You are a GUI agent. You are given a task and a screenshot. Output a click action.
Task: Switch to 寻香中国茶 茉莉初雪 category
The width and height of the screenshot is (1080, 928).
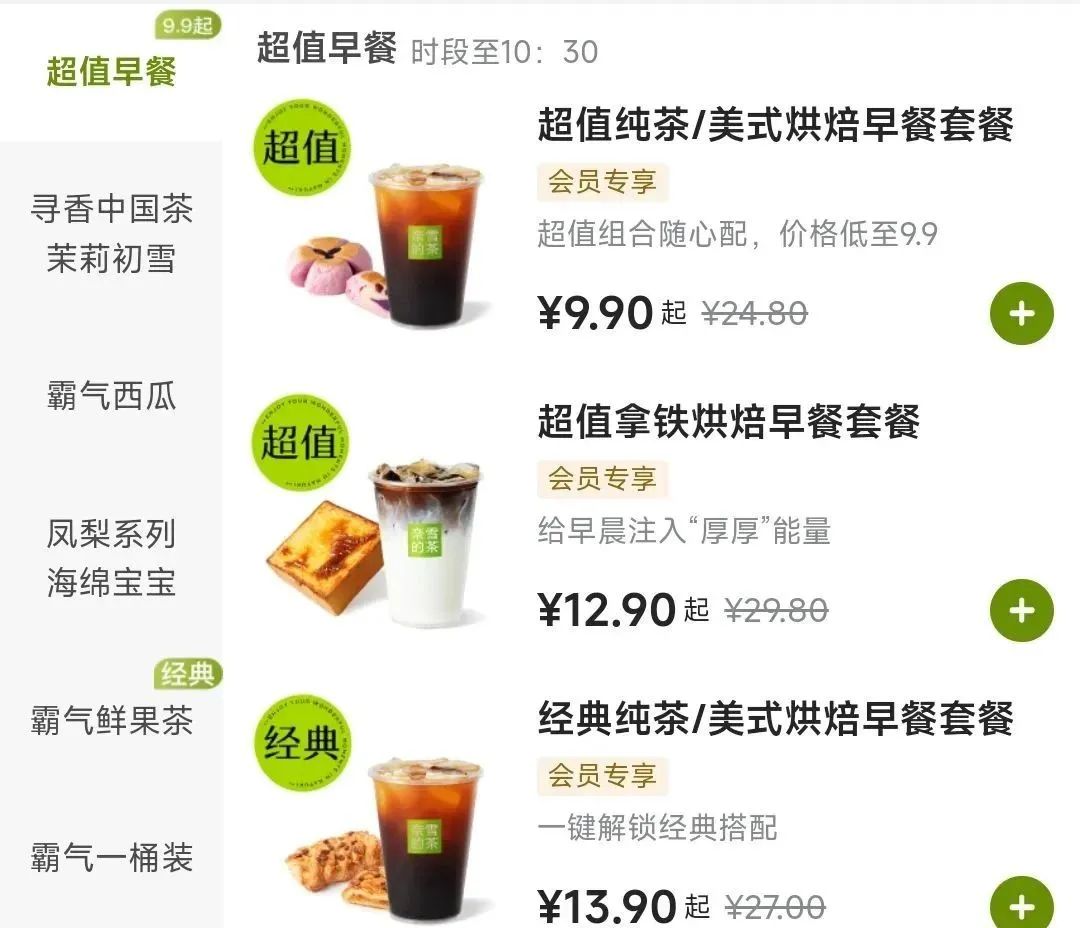(111, 234)
